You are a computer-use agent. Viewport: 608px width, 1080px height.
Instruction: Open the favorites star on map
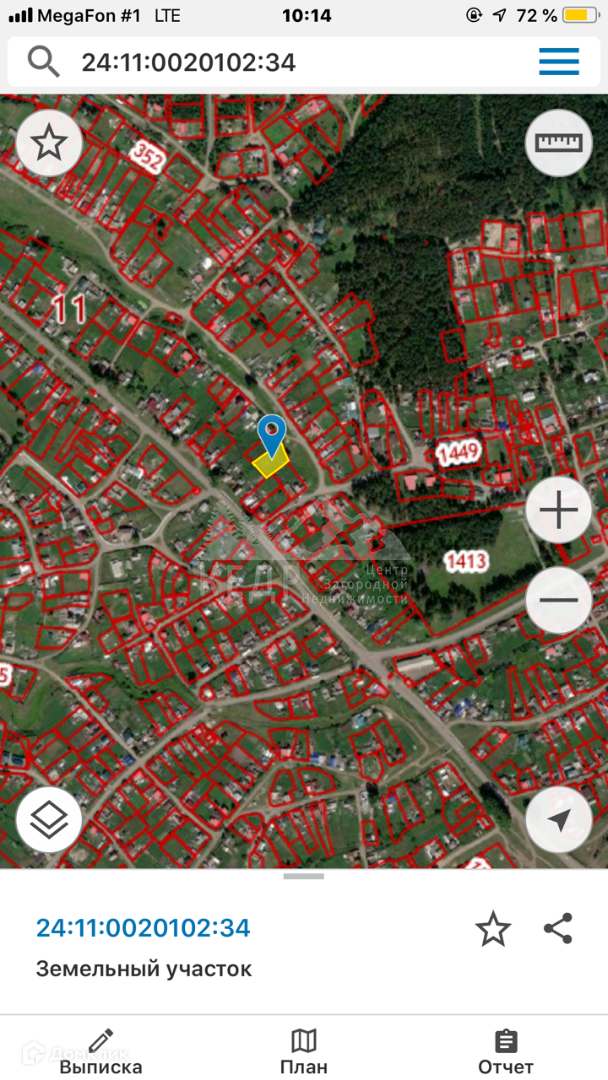tap(49, 143)
